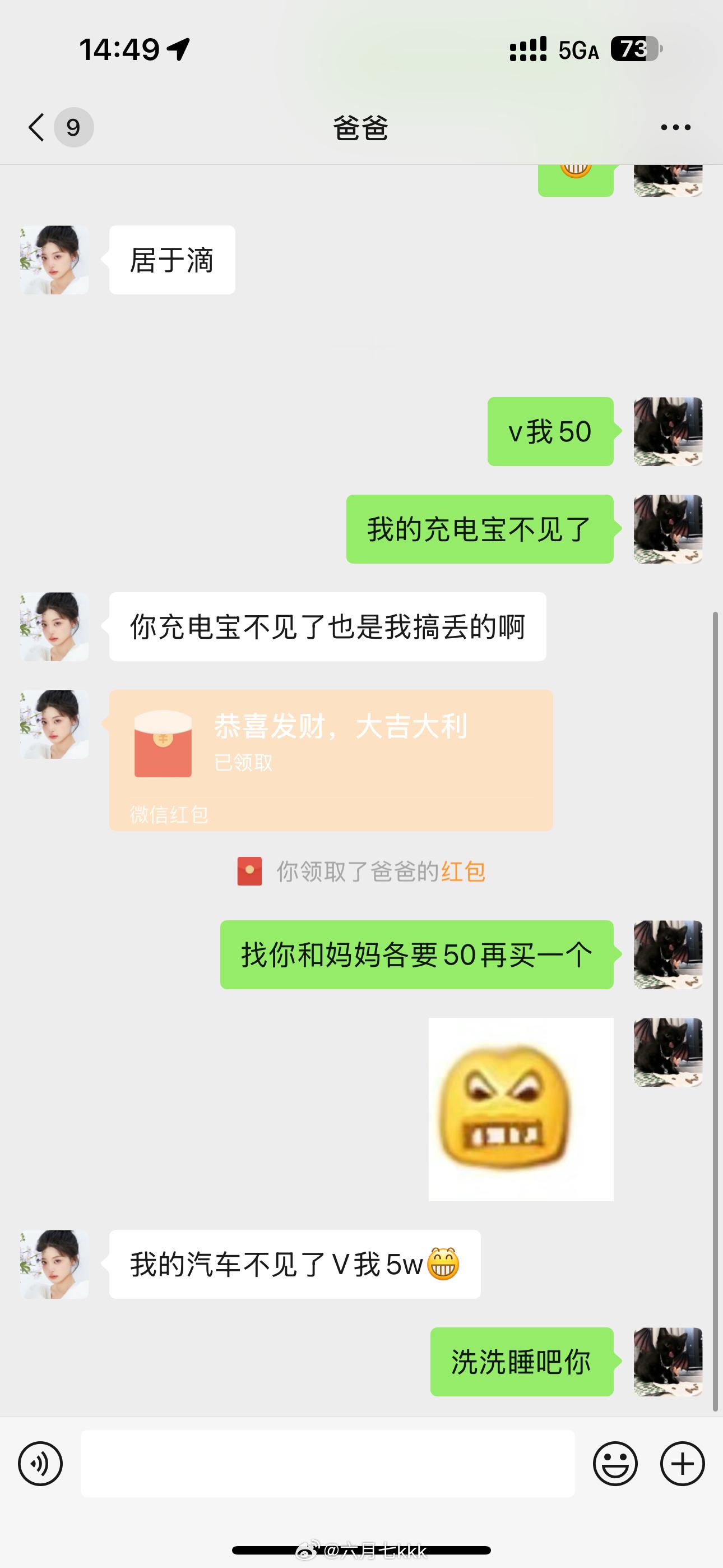View the angry face sticker image
723x1568 pixels.
[520, 1109]
